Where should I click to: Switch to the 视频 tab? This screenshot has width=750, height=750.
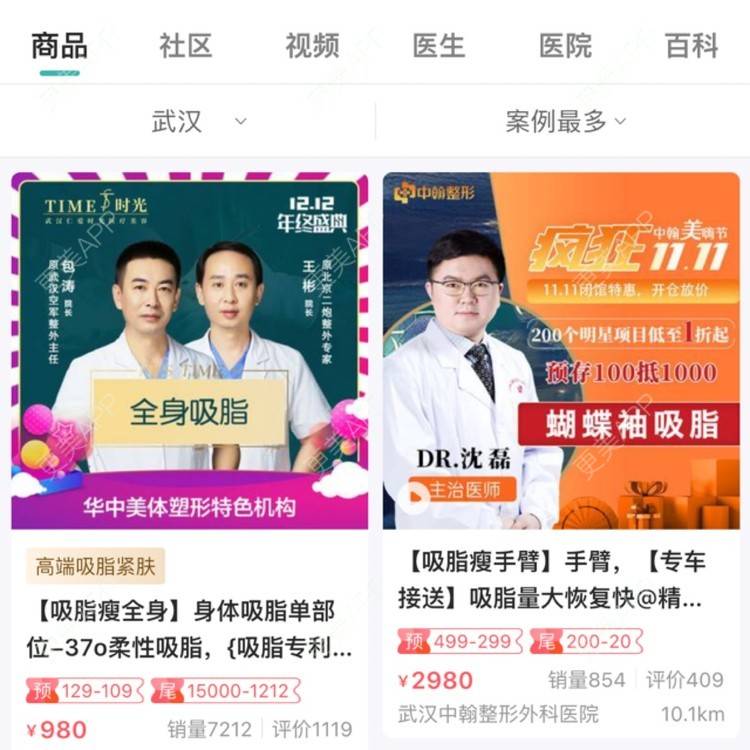tap(312, 46)
